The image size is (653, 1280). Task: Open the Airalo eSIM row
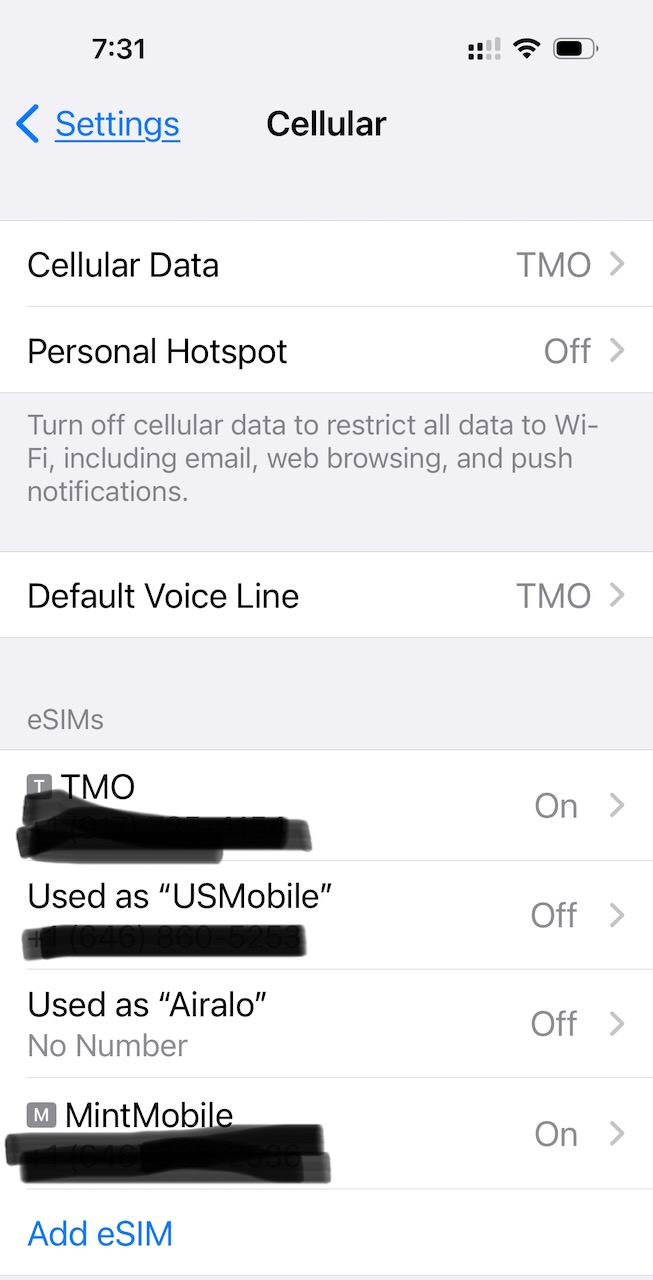coord(326,1024)
